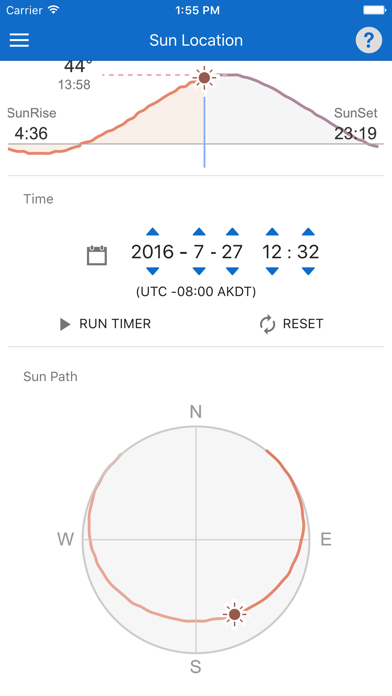This screenshot has height=696, width=392.
Task: Open the hamburger navigation menu
Action: (x=20, y=40)
